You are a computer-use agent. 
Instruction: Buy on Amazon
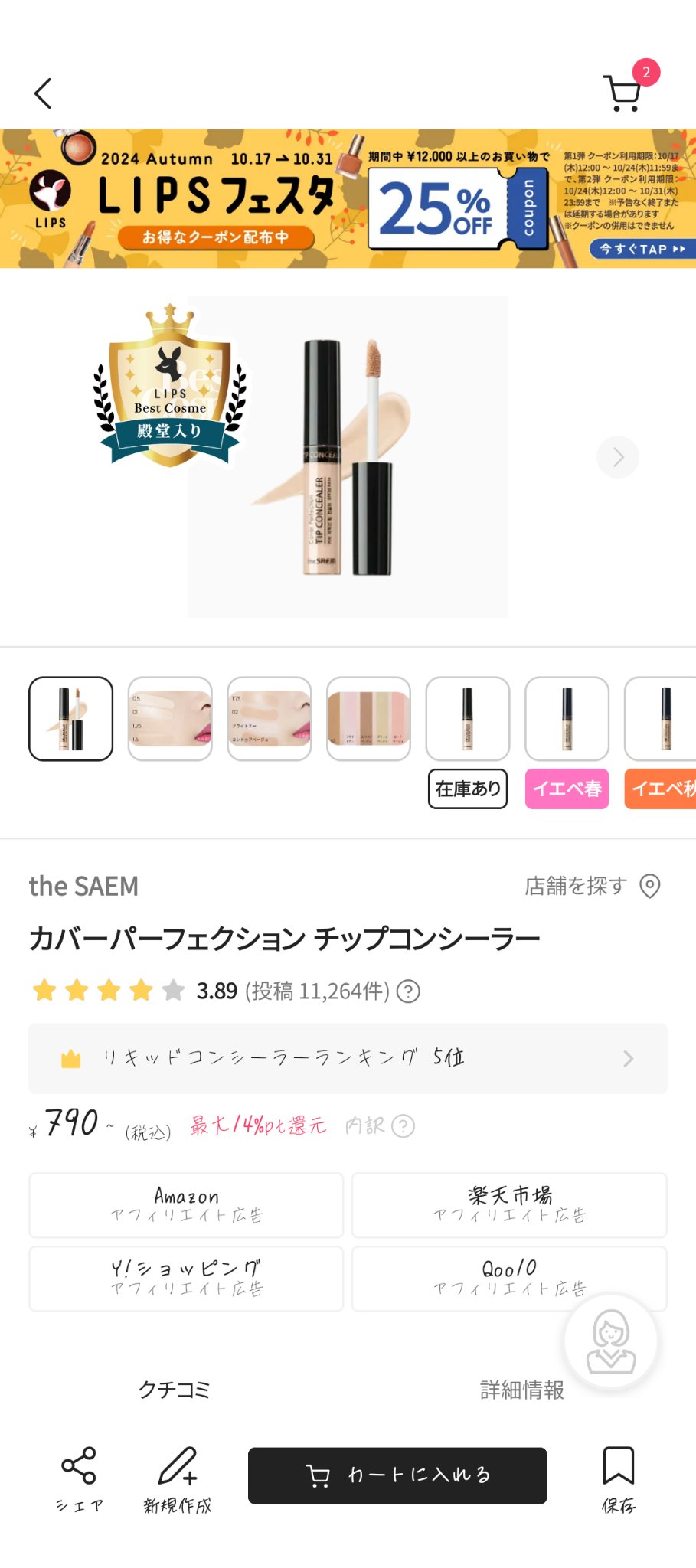tap(186, 1204)
